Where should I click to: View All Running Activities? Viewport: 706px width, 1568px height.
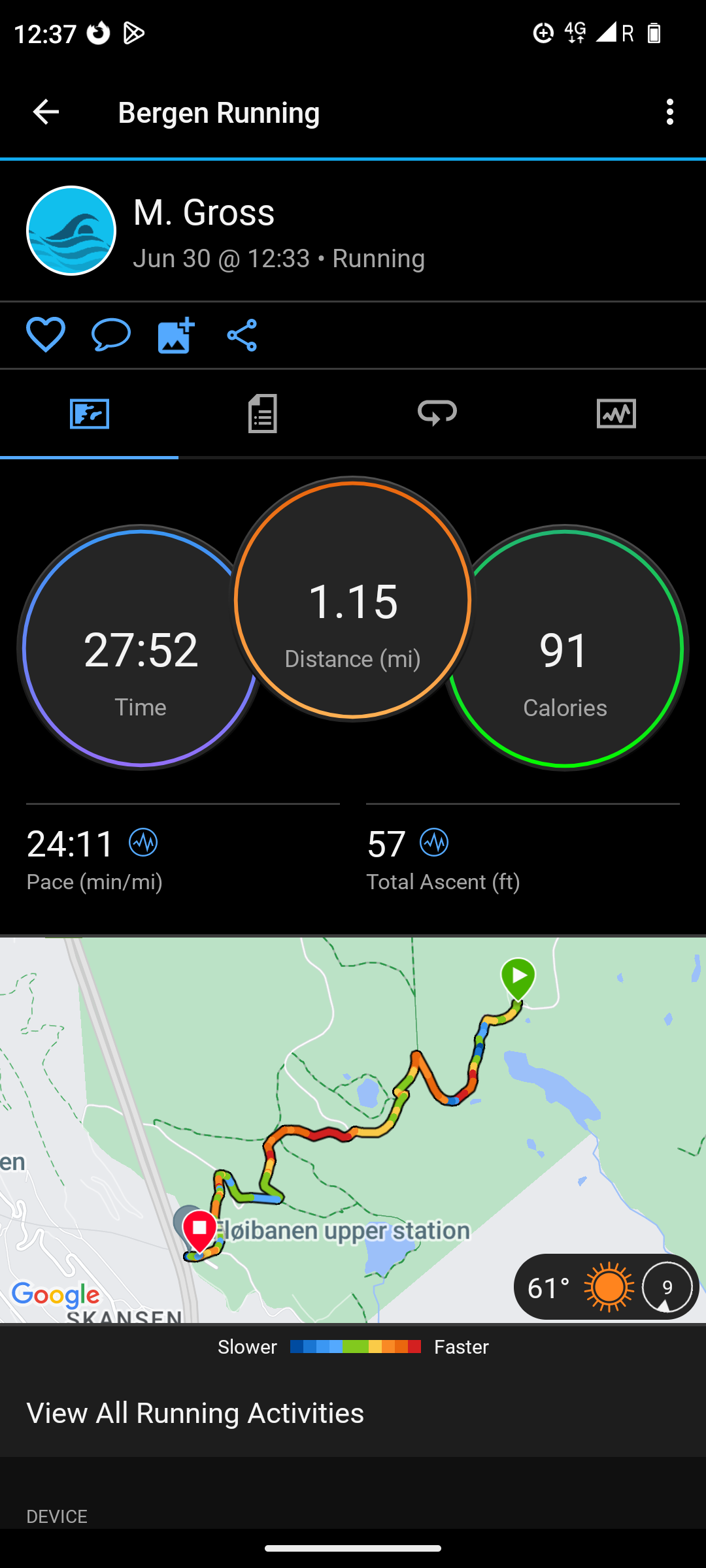click(195, 1413)
